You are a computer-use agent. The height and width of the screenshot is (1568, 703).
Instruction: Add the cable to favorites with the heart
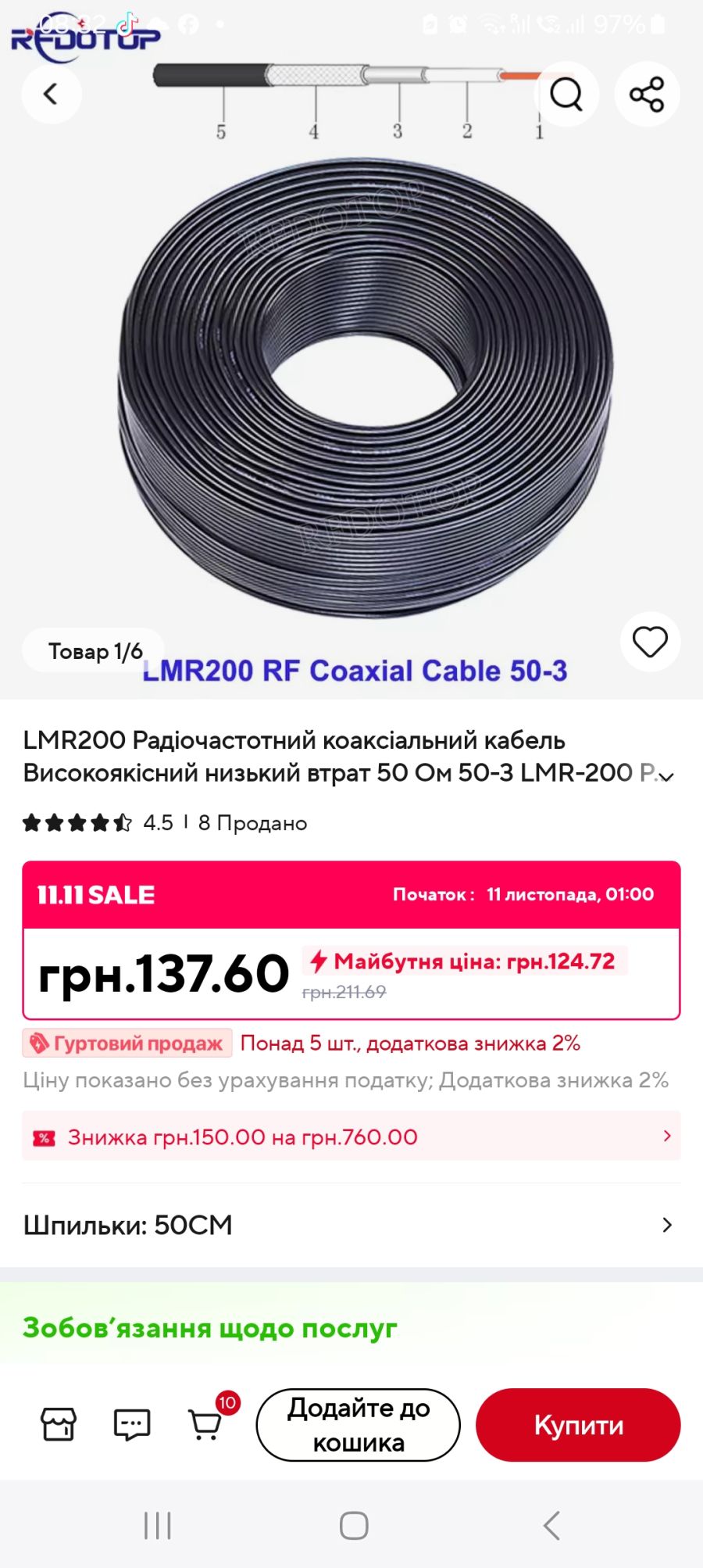650,642
